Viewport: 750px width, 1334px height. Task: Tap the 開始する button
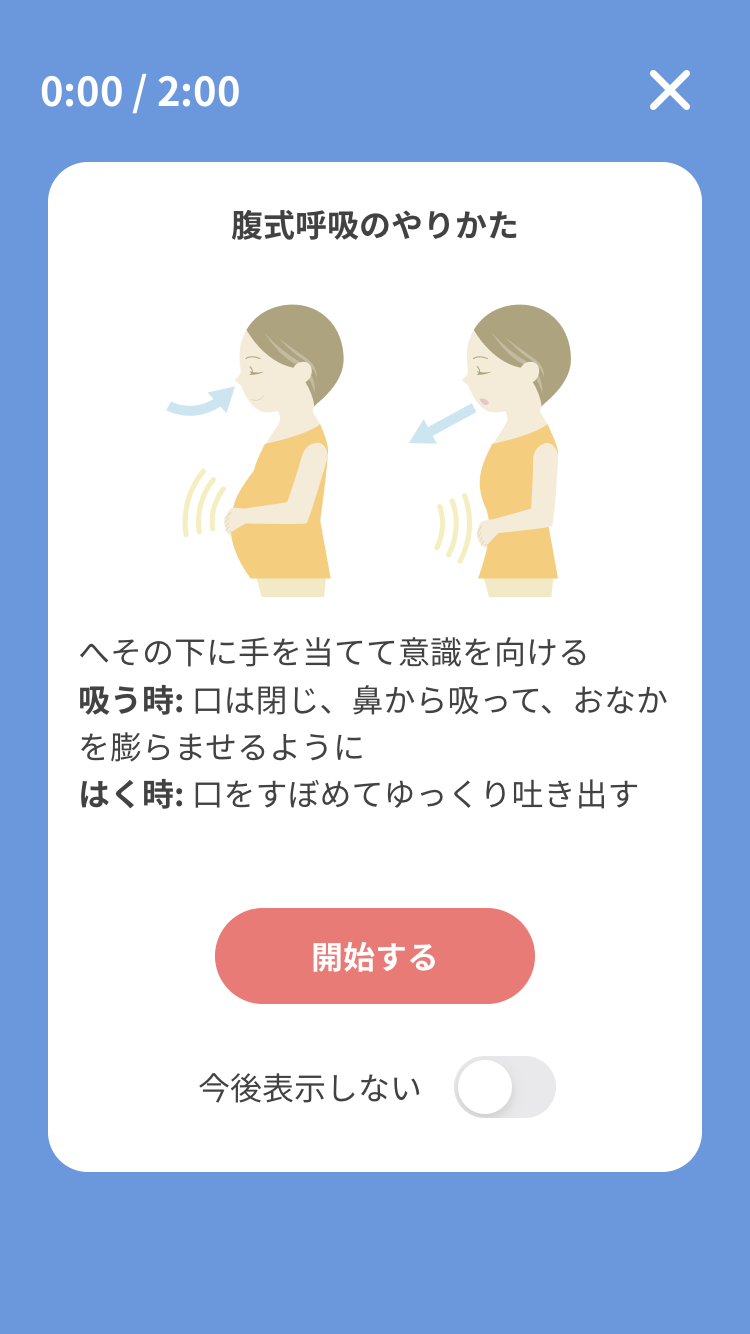[374, 956]
